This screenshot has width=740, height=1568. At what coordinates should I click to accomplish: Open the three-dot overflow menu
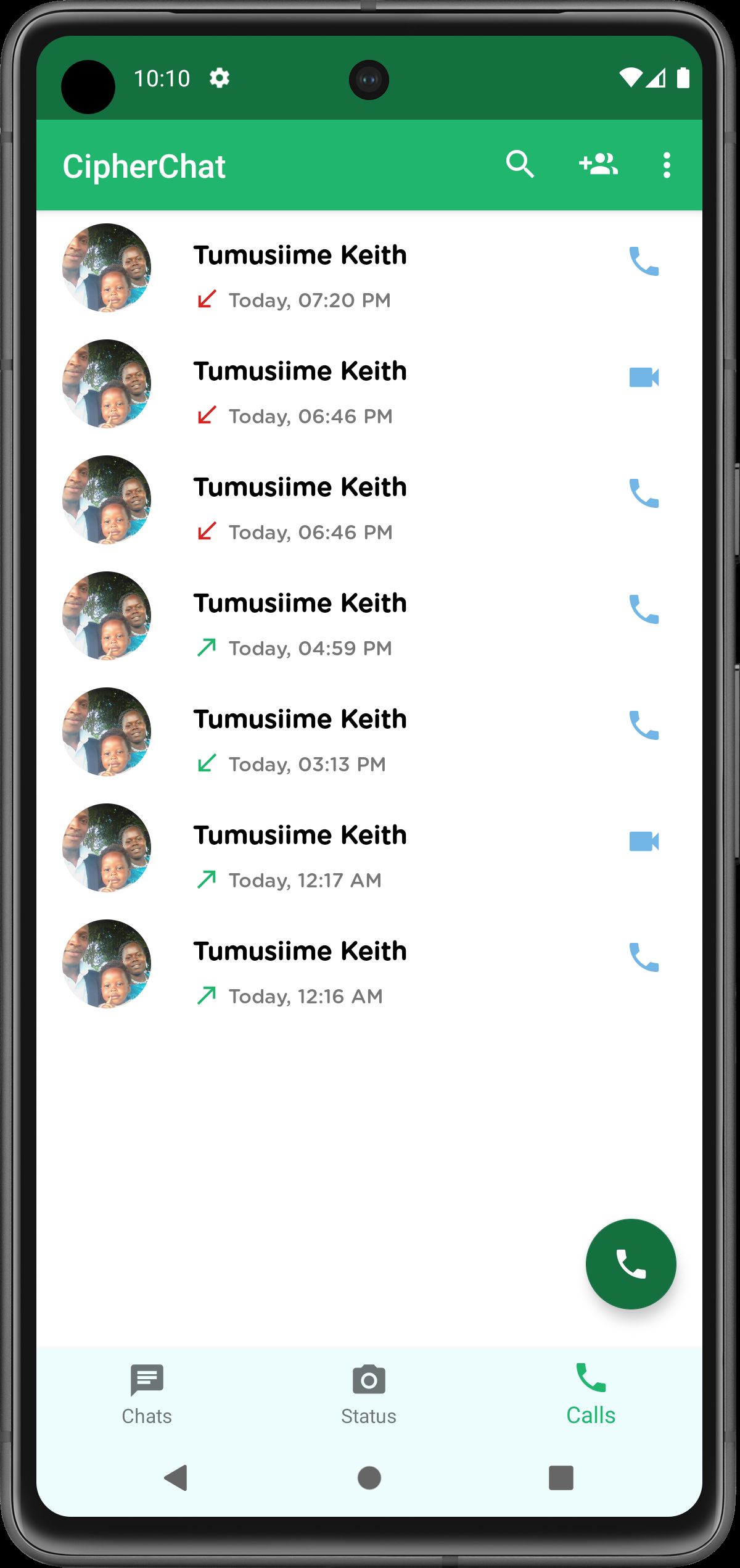click(667, 165)
